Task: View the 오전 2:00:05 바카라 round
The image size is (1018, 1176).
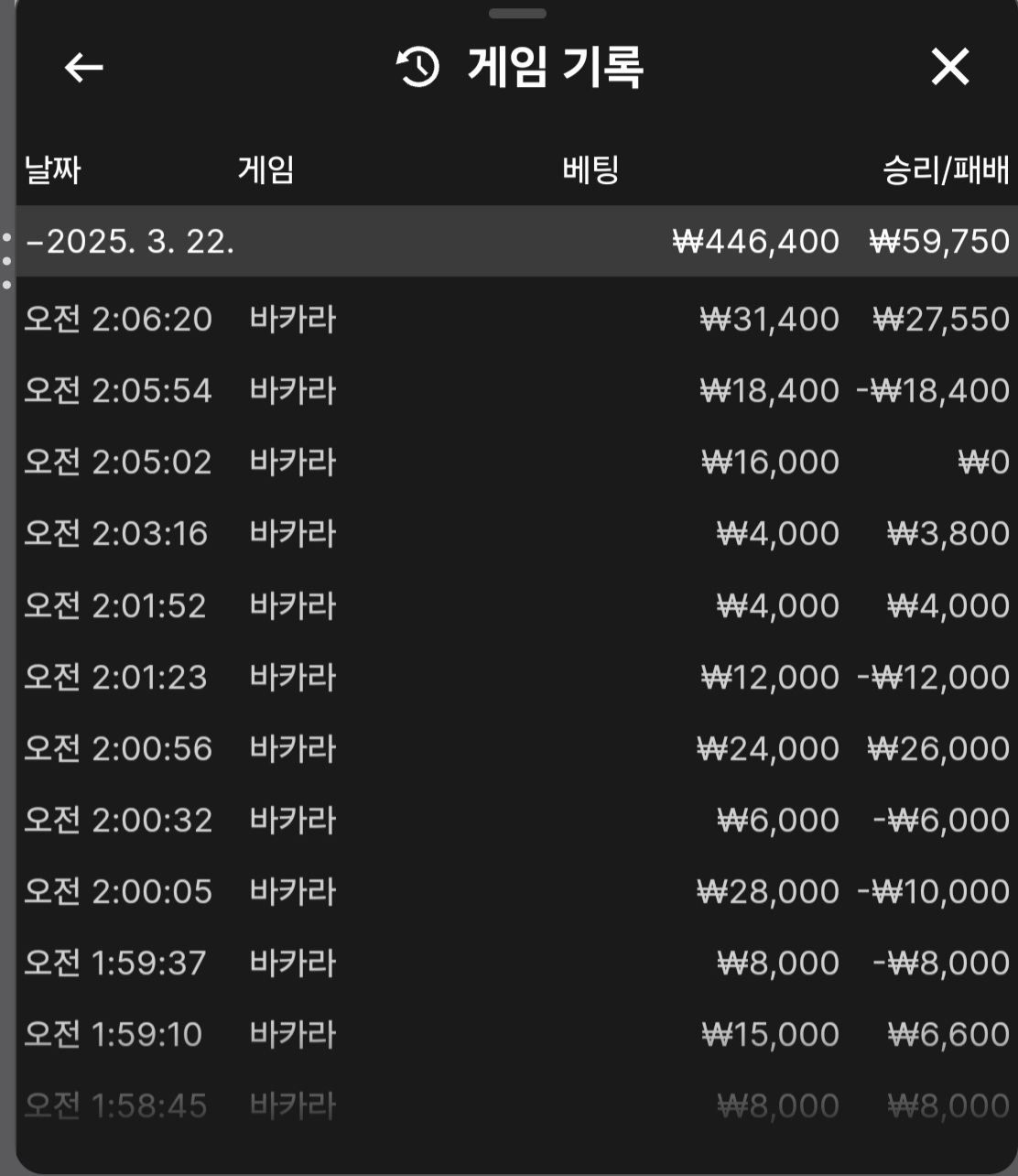Action: pyautogui.click(x=513, y=891)
